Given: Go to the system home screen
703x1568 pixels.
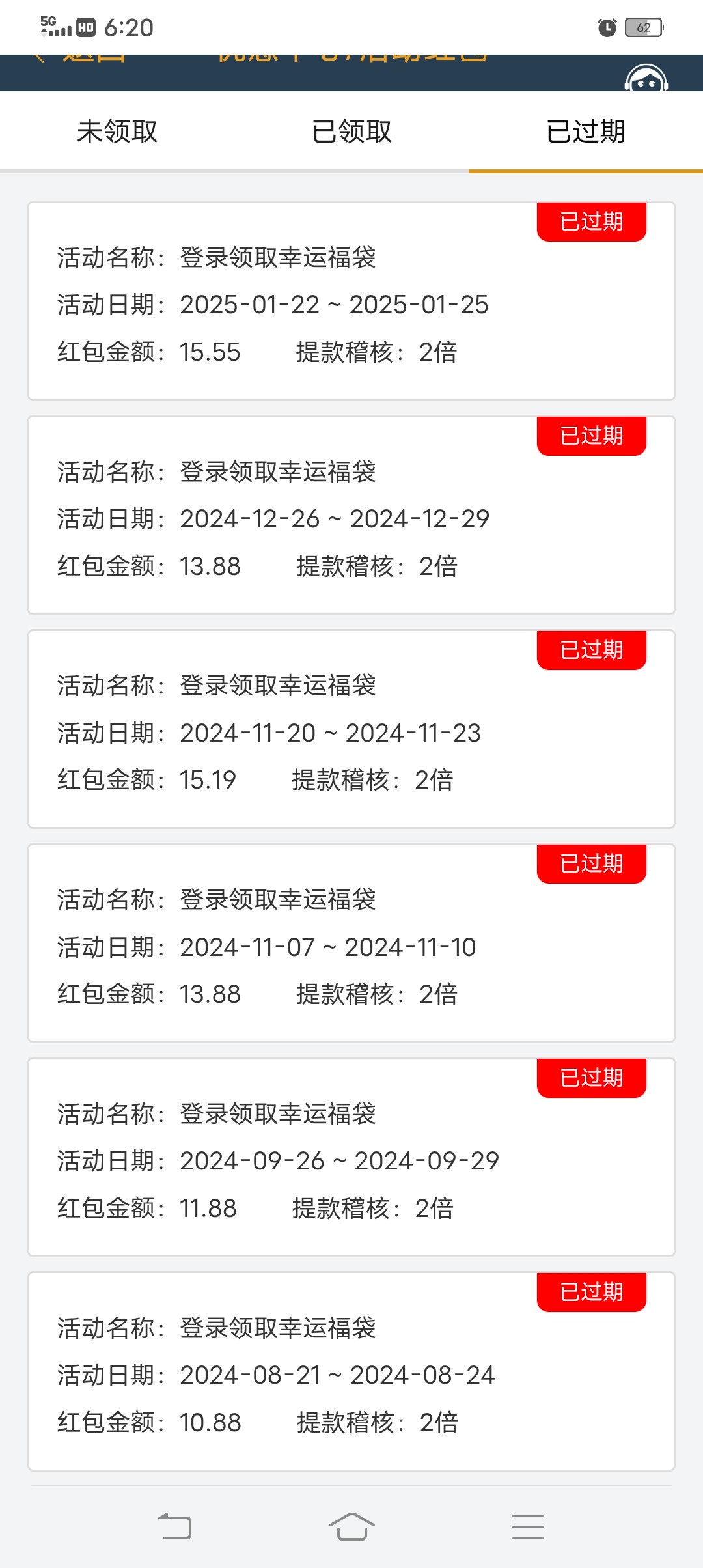Looking at the screenshot, I should tap(351, 1526).
